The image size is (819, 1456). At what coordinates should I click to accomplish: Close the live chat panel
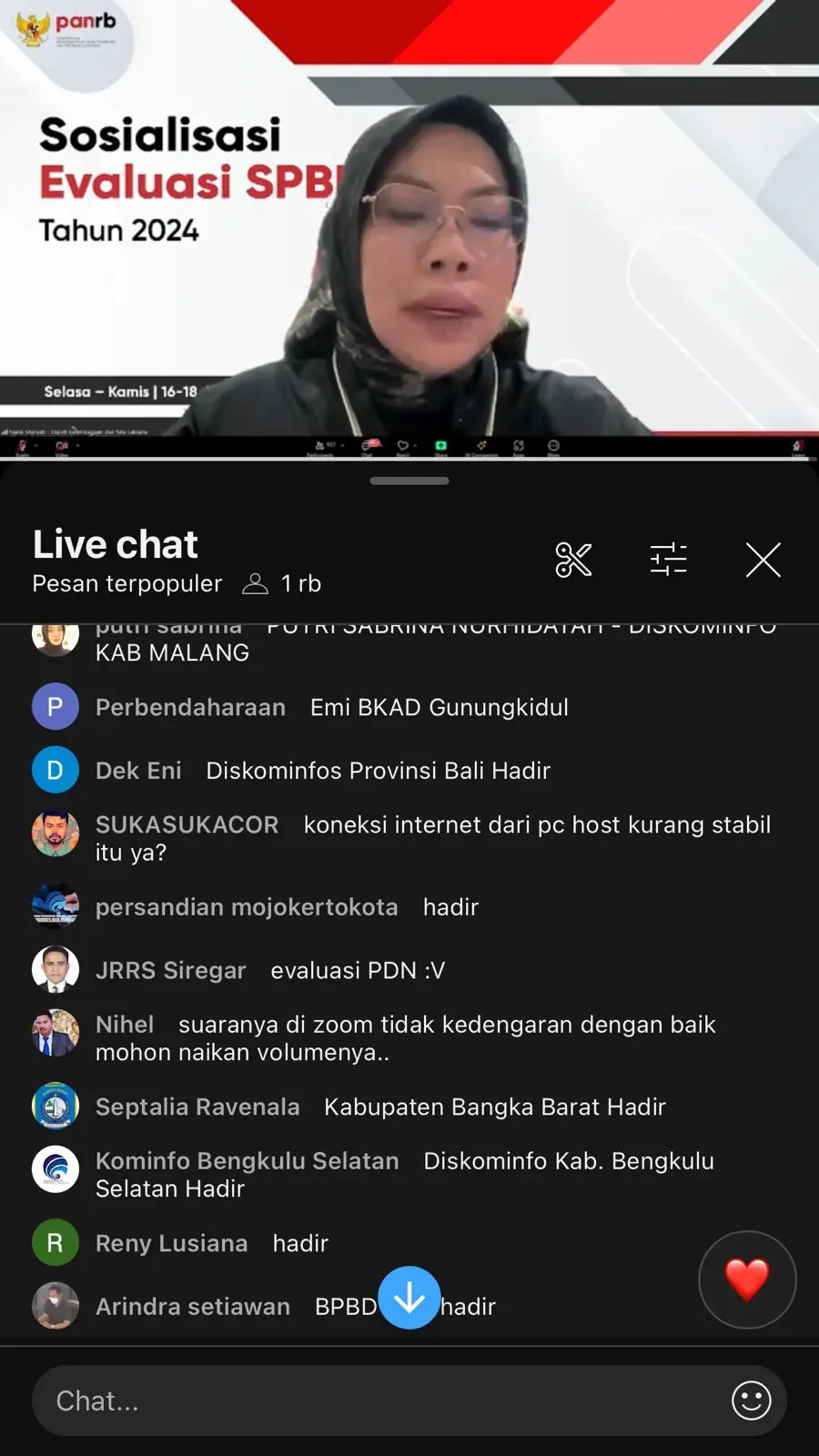coord(763,560)
